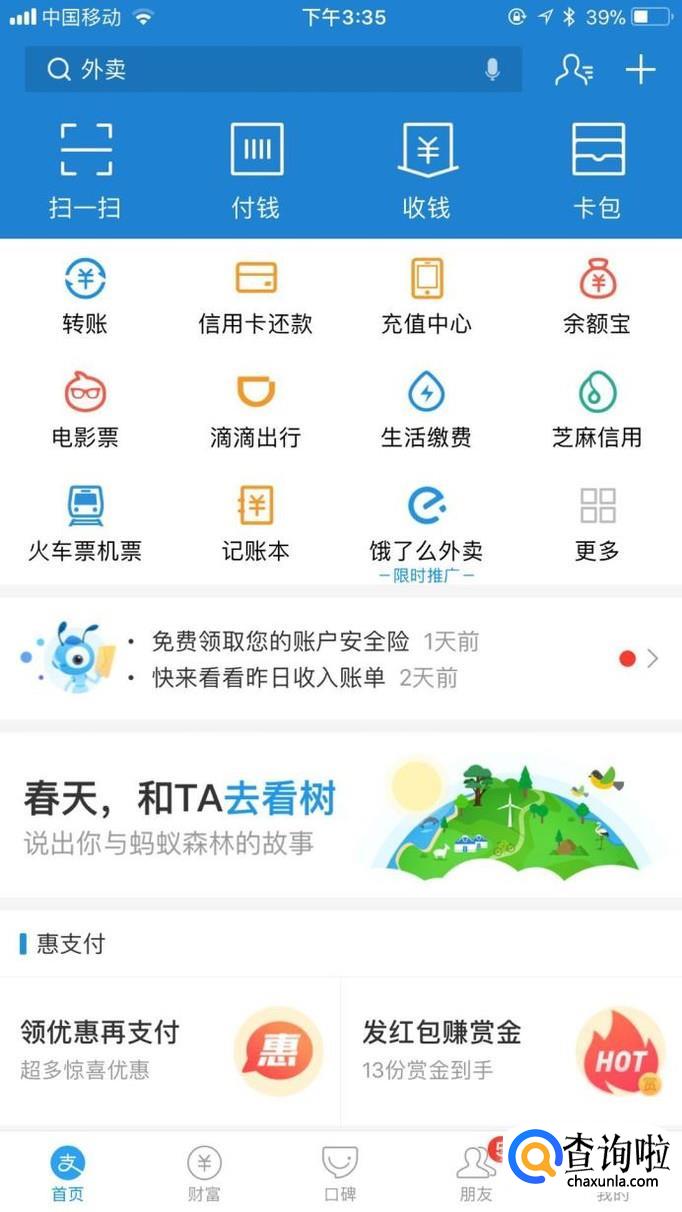Viewport: 682px width, 1212px height.
Task: Go to 充值中心
Action: [427, 295]
